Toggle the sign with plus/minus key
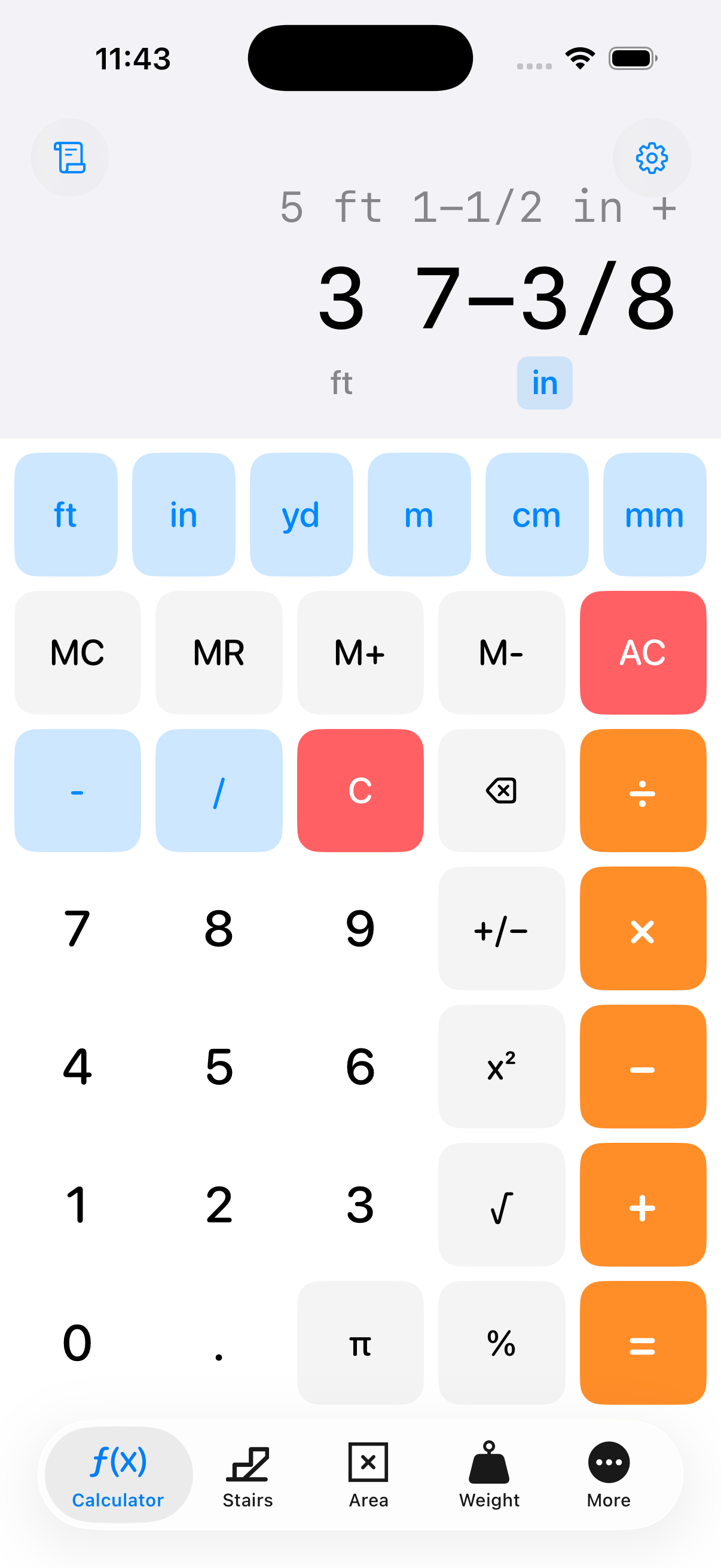The height and width of the screenshot is (1568, 721). click(501, 928)
